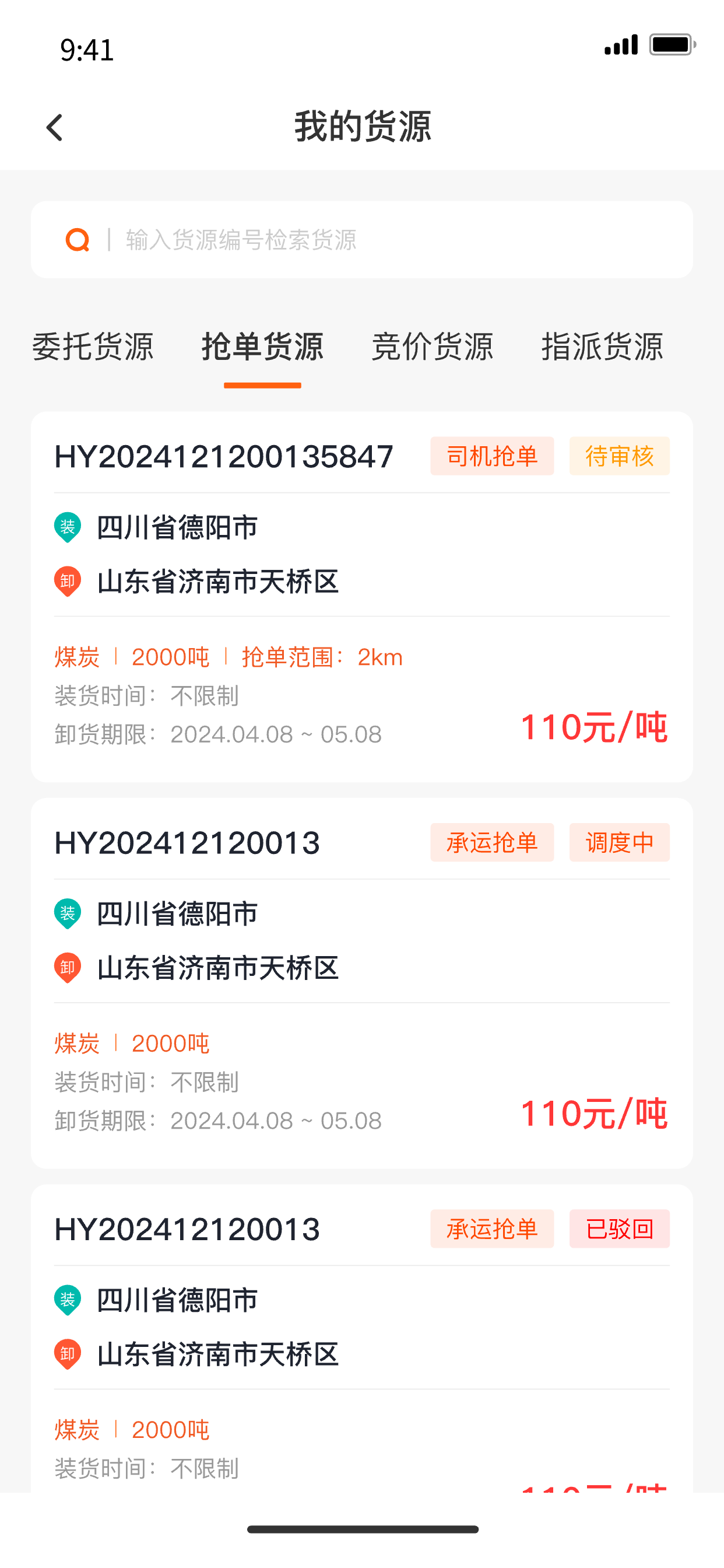The width and height of the screenshot is (724, 1568).
Task: Switch to the 委托货源 tab
Action: [x=93, y=347]
